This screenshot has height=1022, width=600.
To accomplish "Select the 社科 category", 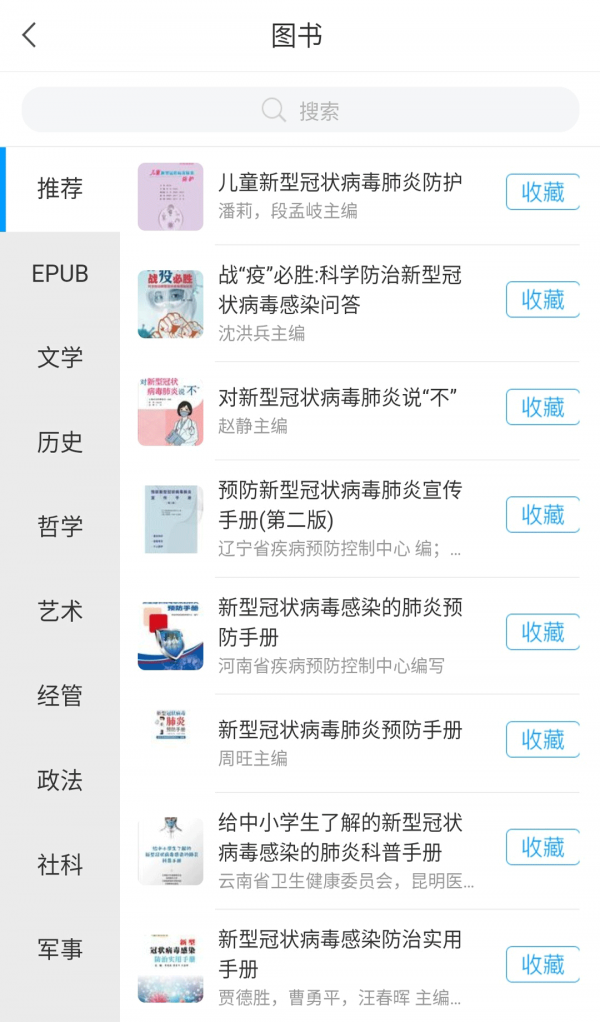I will pos(60,864).
